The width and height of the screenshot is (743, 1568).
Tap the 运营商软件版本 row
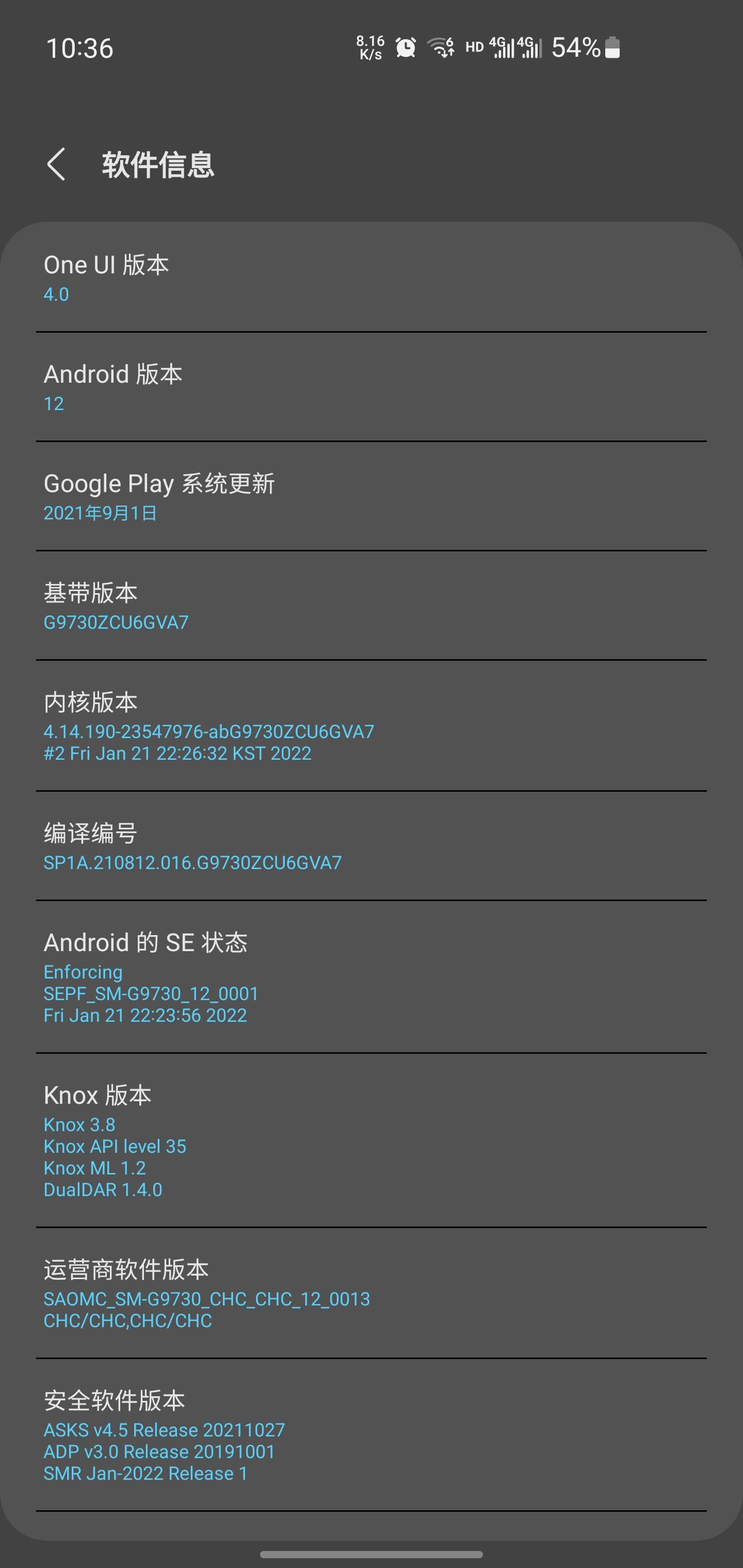pyautogui.click(x=372, y=1293)
